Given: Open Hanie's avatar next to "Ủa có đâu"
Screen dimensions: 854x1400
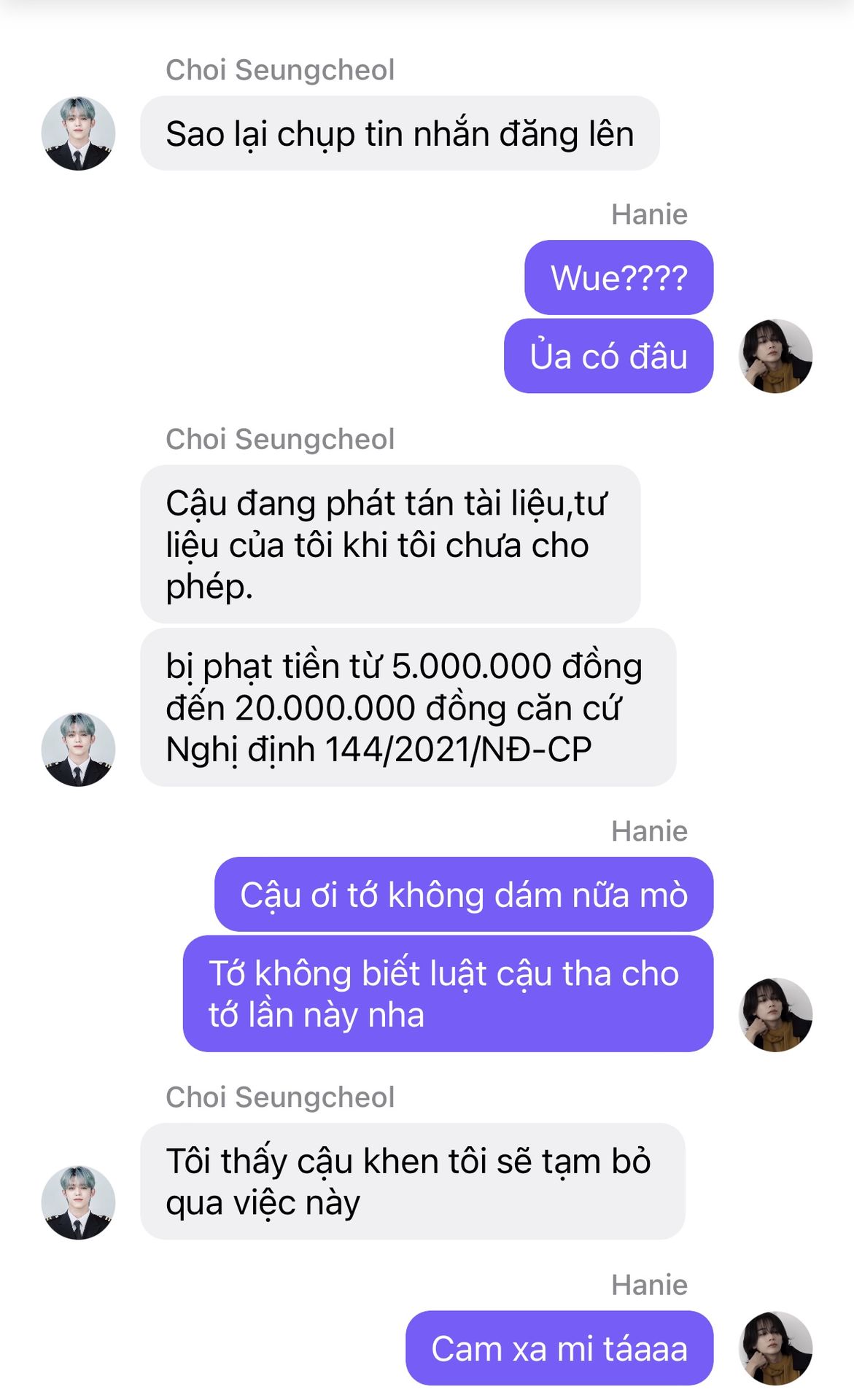Looking at the screenshot, I should coord(775,356).
